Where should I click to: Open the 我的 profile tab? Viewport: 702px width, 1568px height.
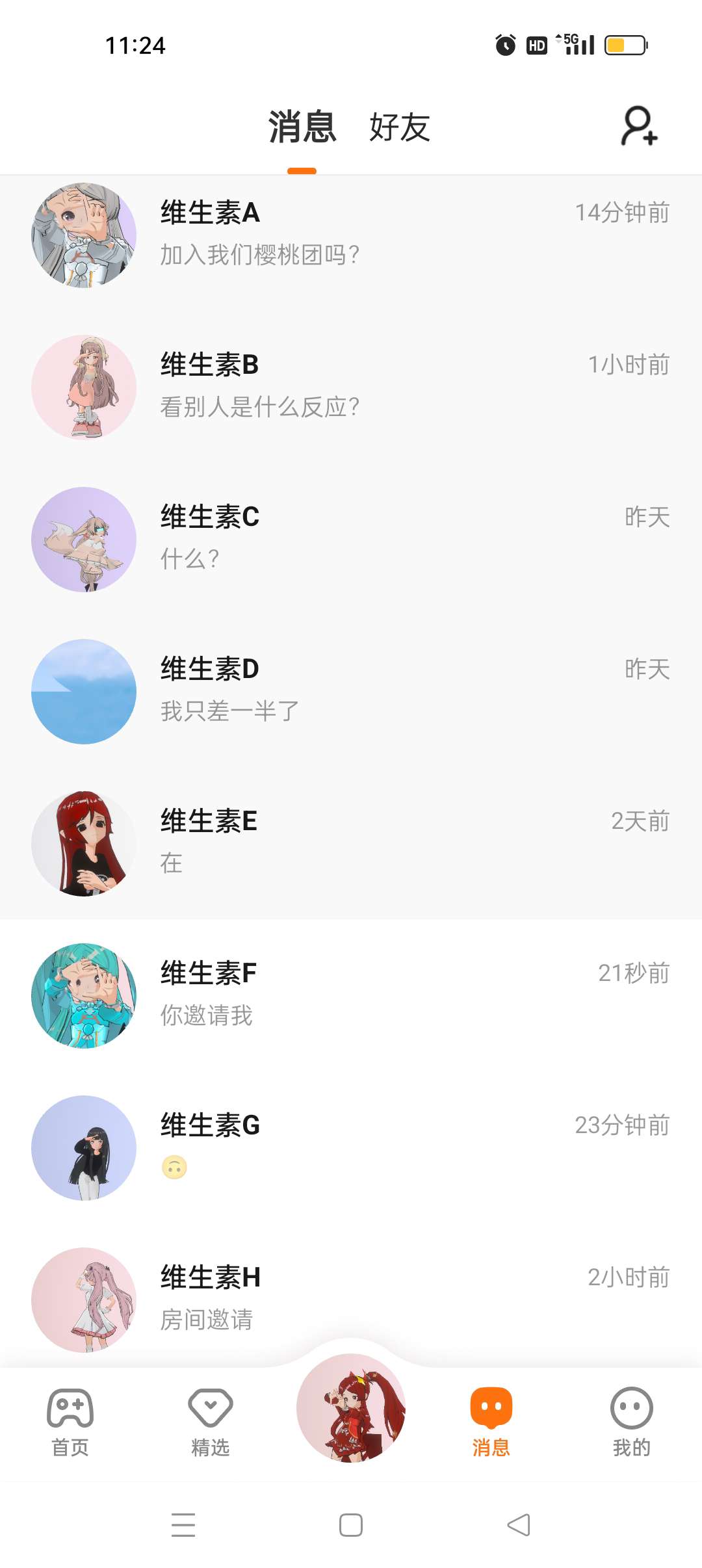point(631,1422)
